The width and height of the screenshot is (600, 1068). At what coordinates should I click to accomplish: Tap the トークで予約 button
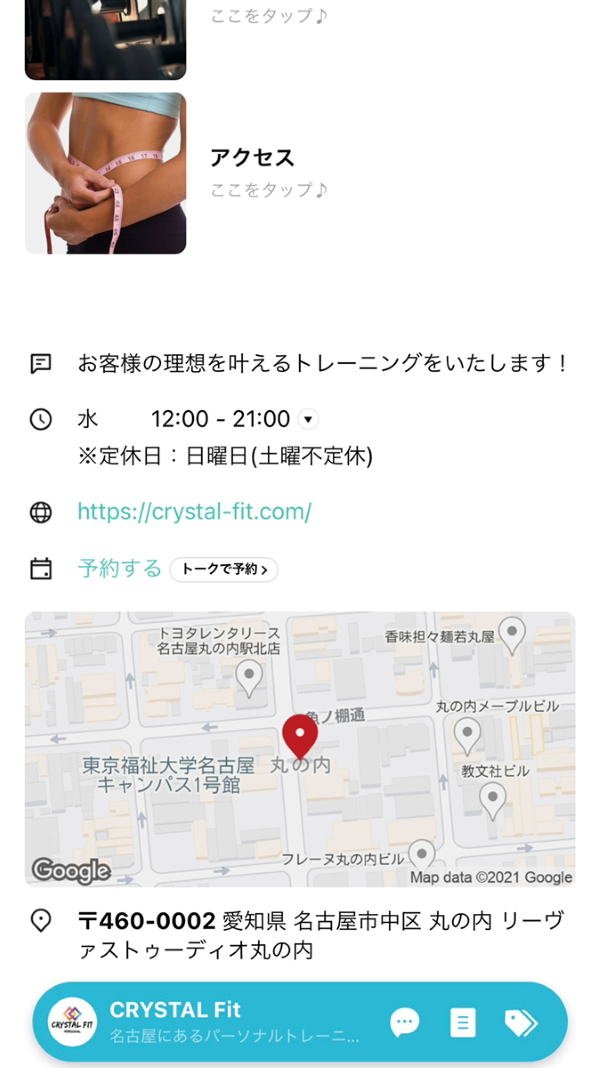point(224,570)
